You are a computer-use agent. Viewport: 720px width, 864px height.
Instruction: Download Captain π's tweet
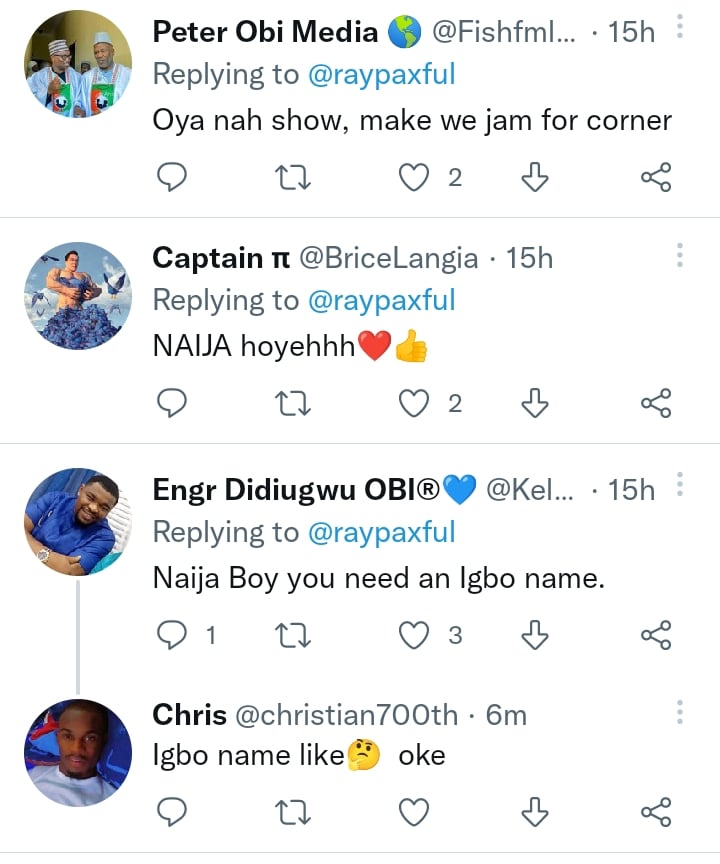[x=536, y=403]
